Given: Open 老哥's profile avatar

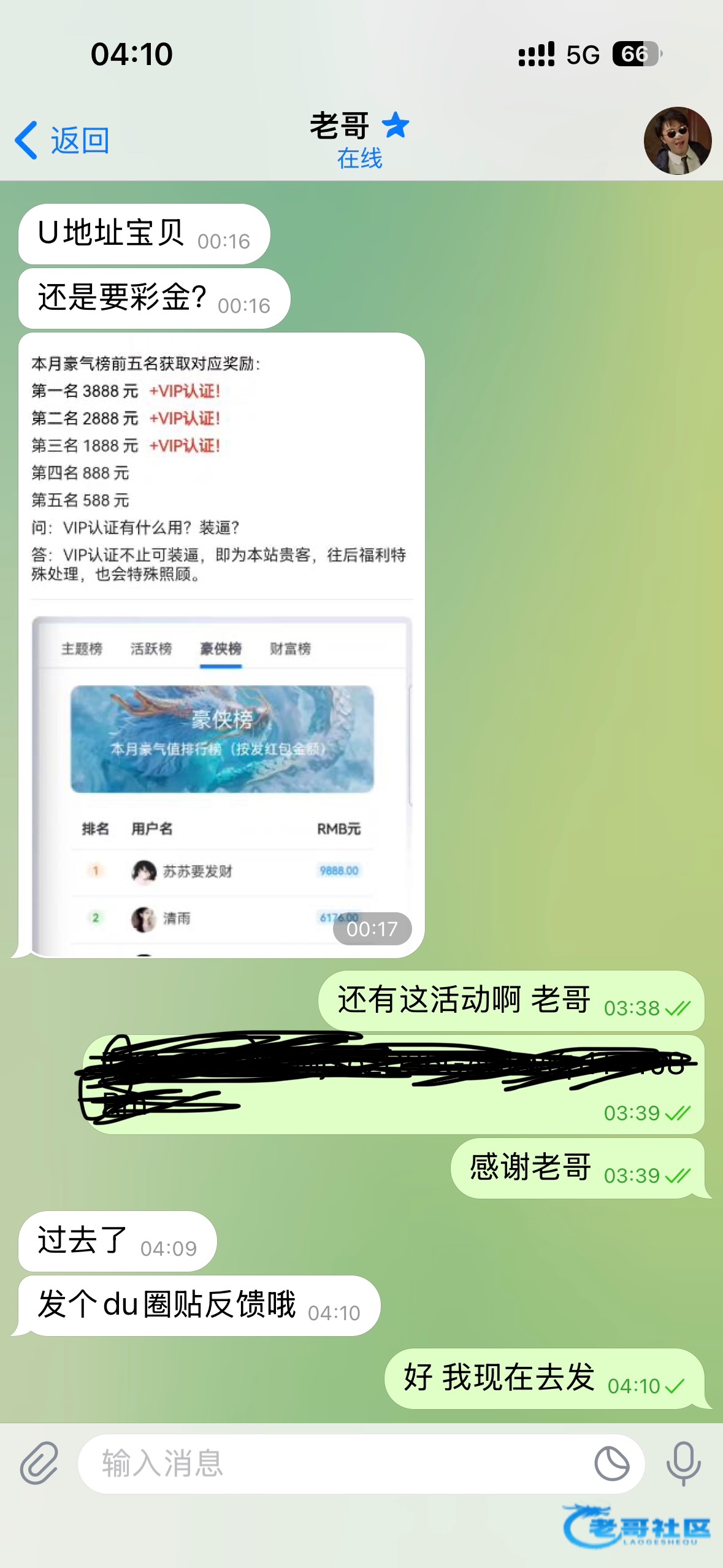Looking at the screenshot, I should [677, 140].
